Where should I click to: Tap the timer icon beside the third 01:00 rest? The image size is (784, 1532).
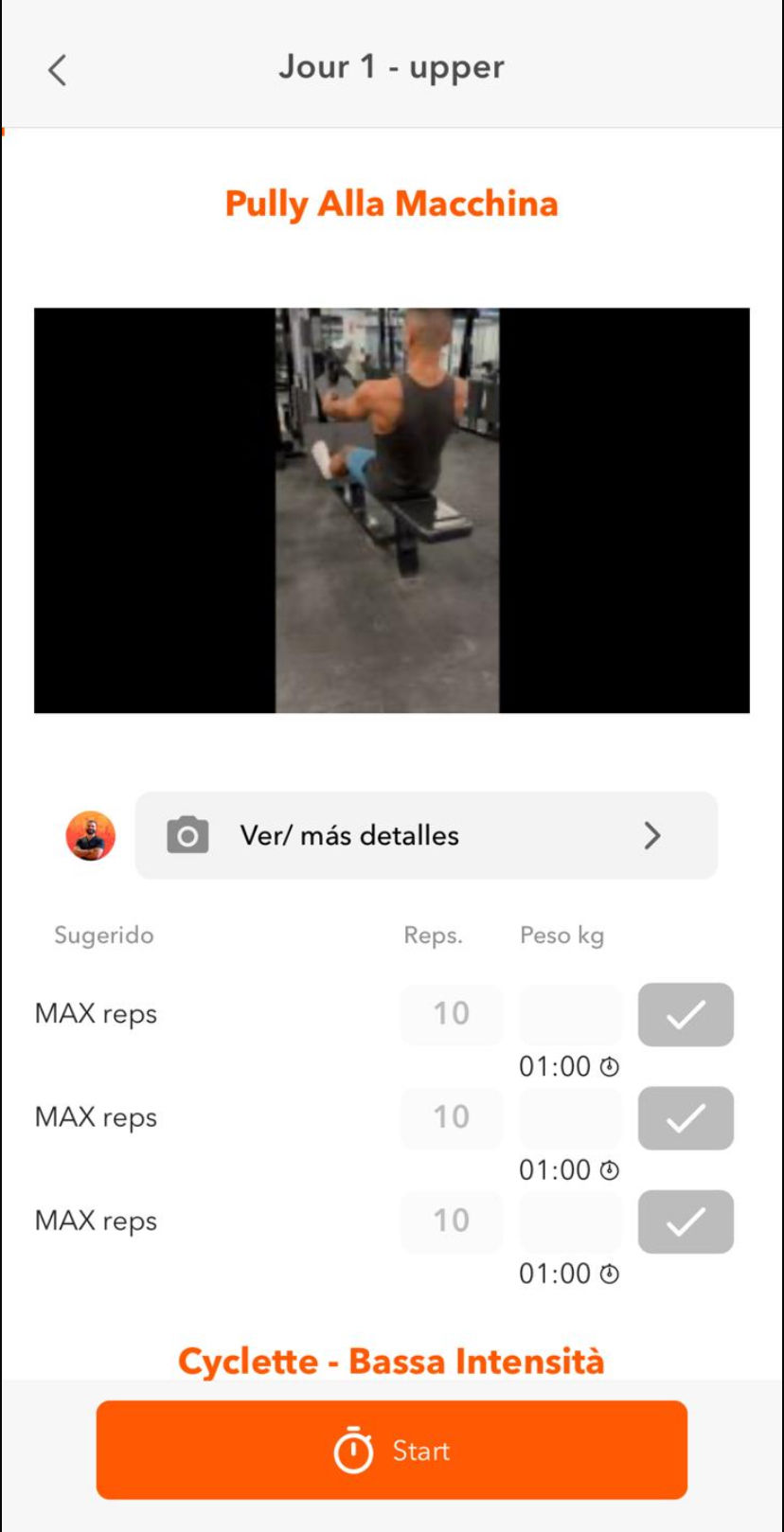click(x=609, y=1273)
